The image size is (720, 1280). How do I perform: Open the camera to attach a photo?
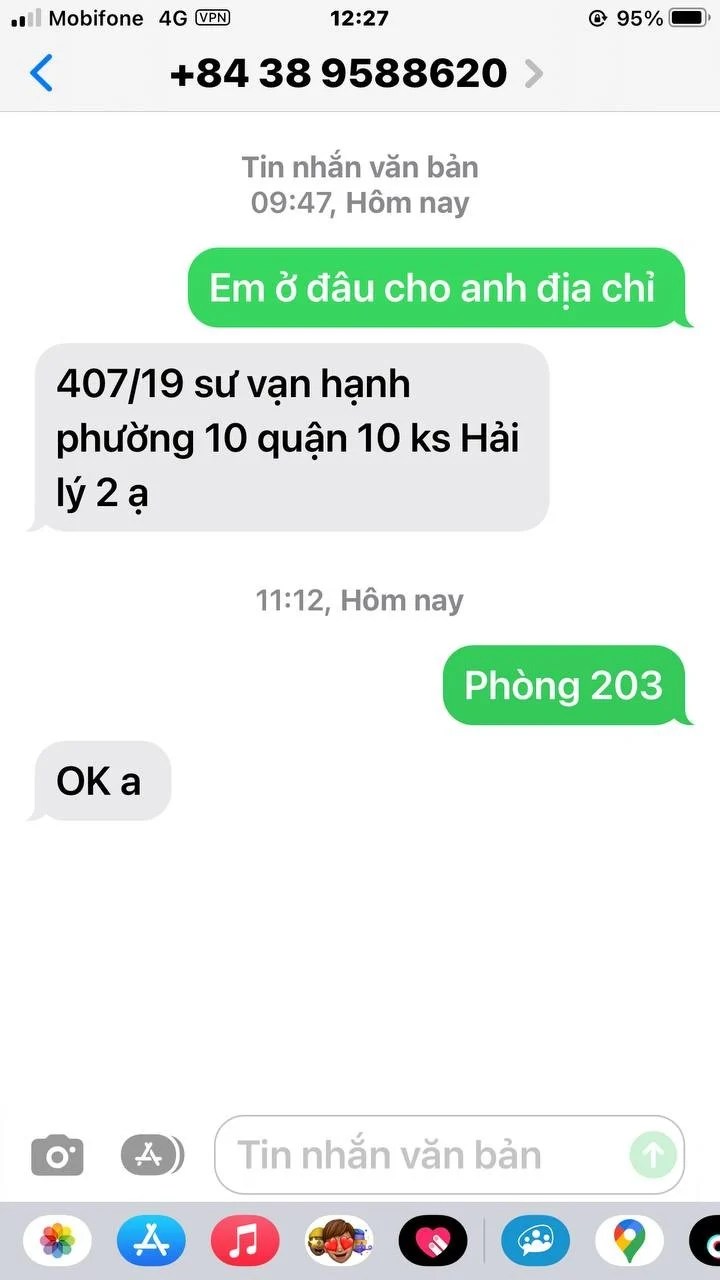pos(57,1156)
